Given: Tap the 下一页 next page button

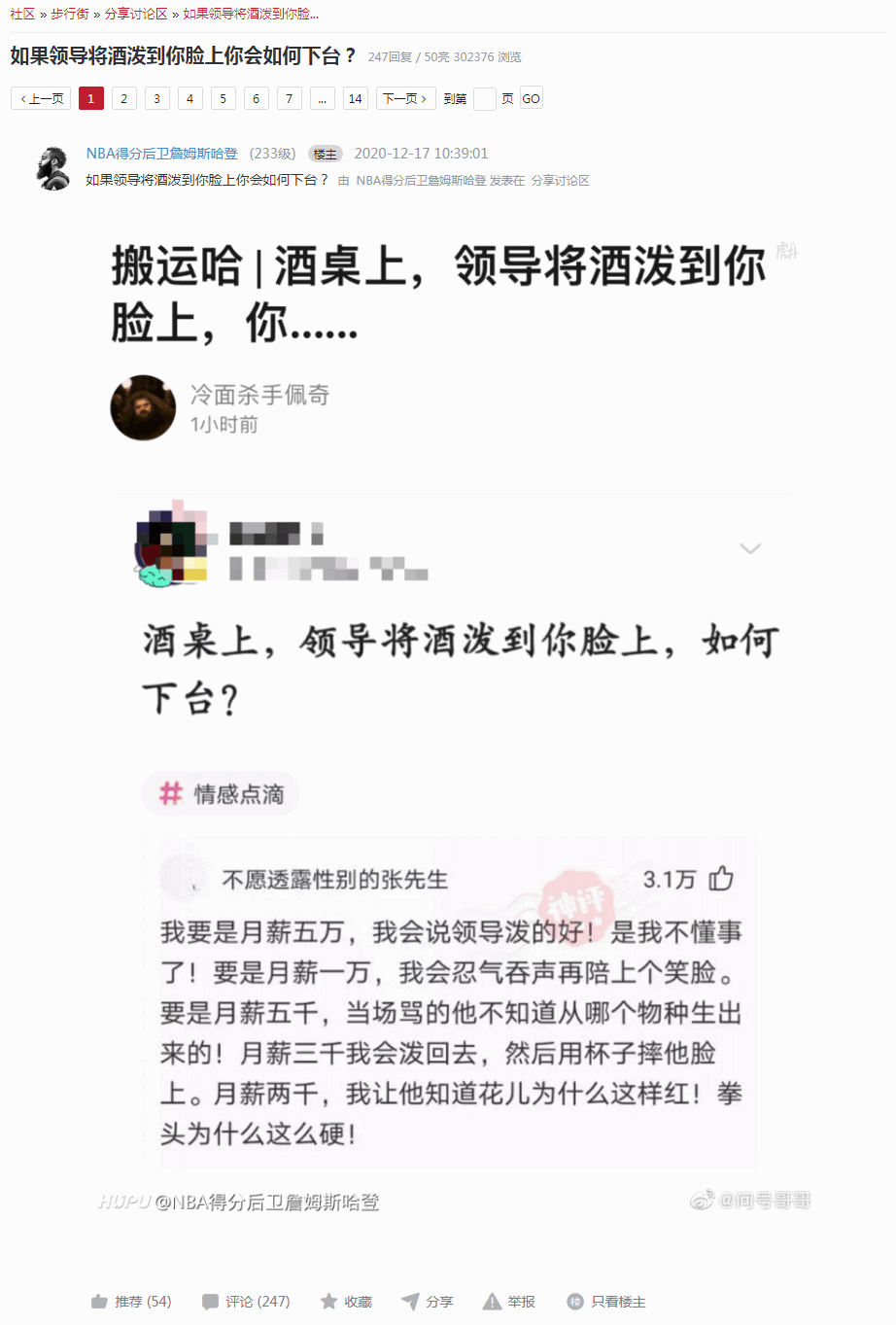Looking at the screenshot, I should click(405, 98).
